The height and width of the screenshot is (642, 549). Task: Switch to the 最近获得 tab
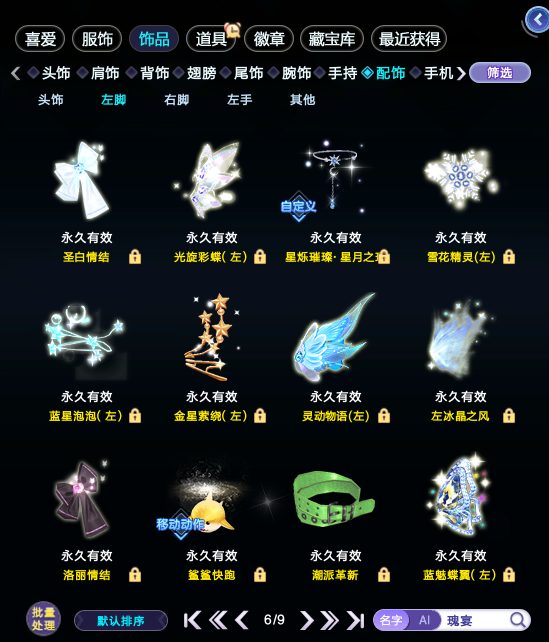click(409, 39)
